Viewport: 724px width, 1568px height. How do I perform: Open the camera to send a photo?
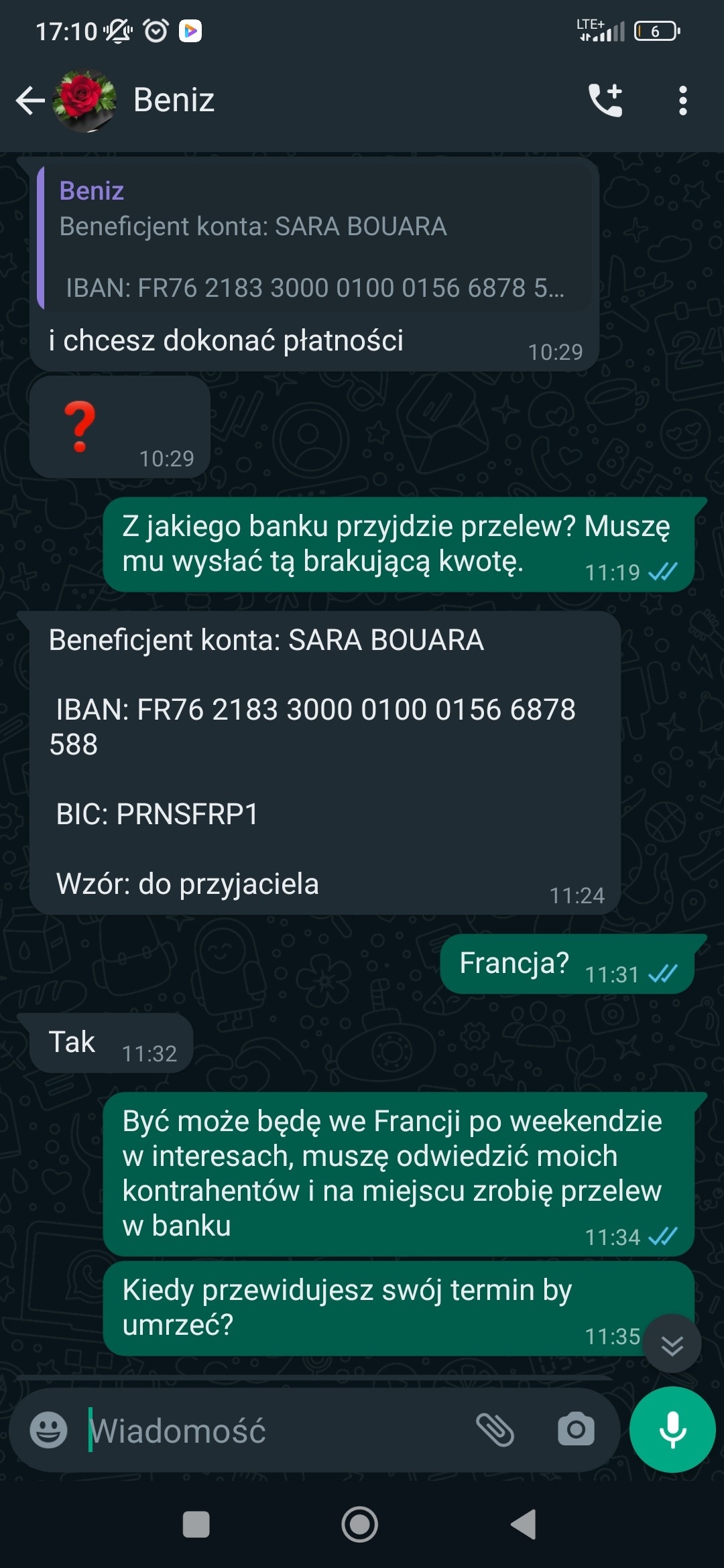point(576,1430)
